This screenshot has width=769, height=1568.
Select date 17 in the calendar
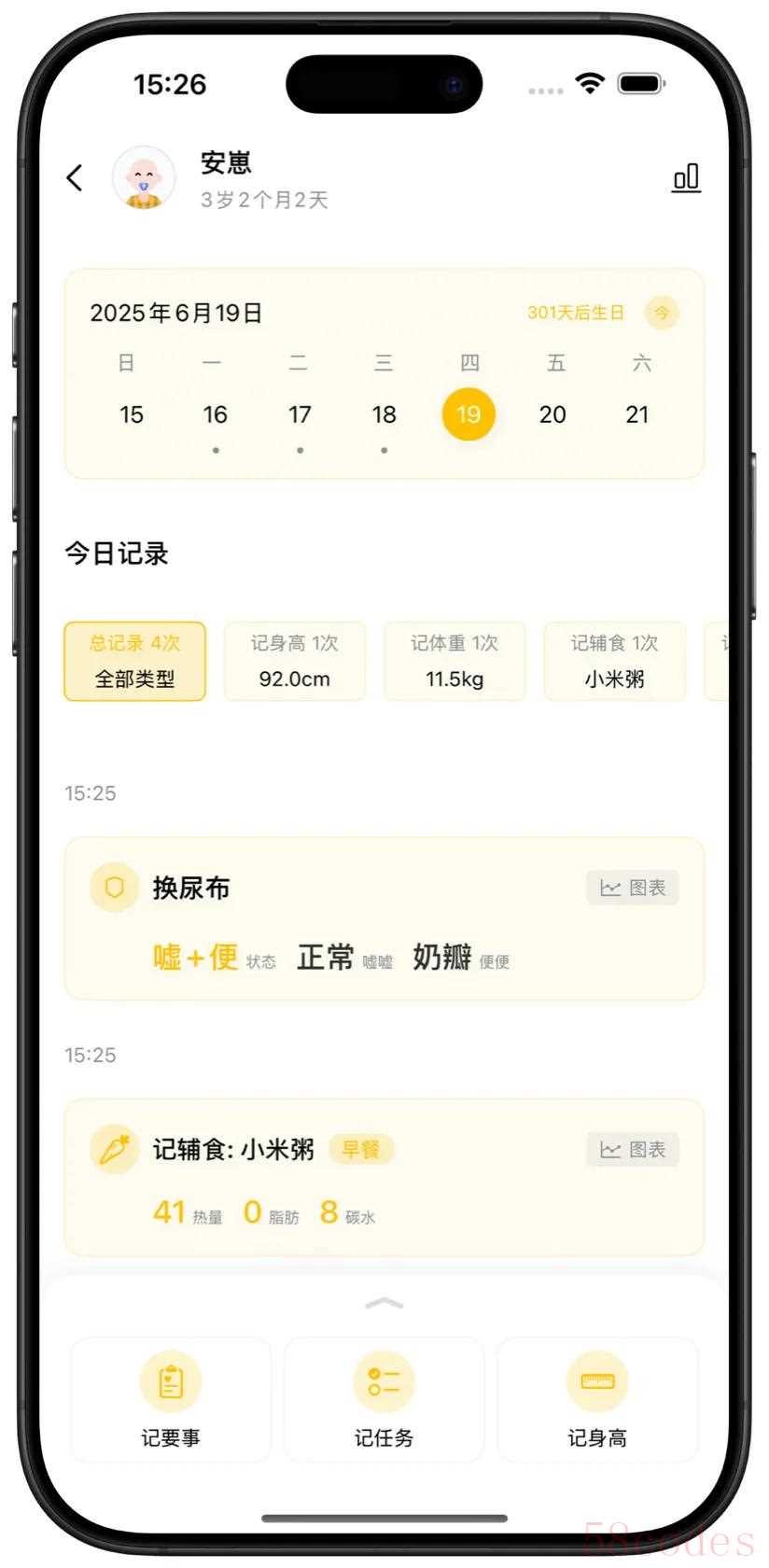point(300,414)
